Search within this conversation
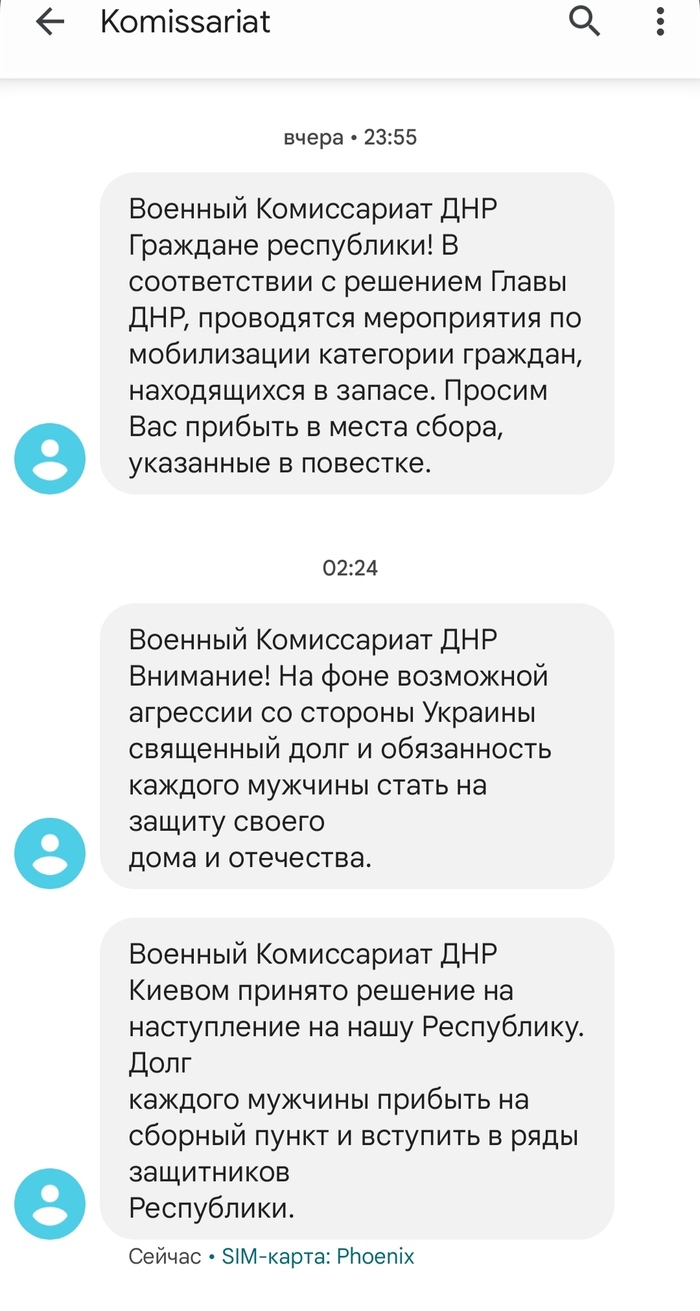700x1311 pixels. [x=585, y=21]
